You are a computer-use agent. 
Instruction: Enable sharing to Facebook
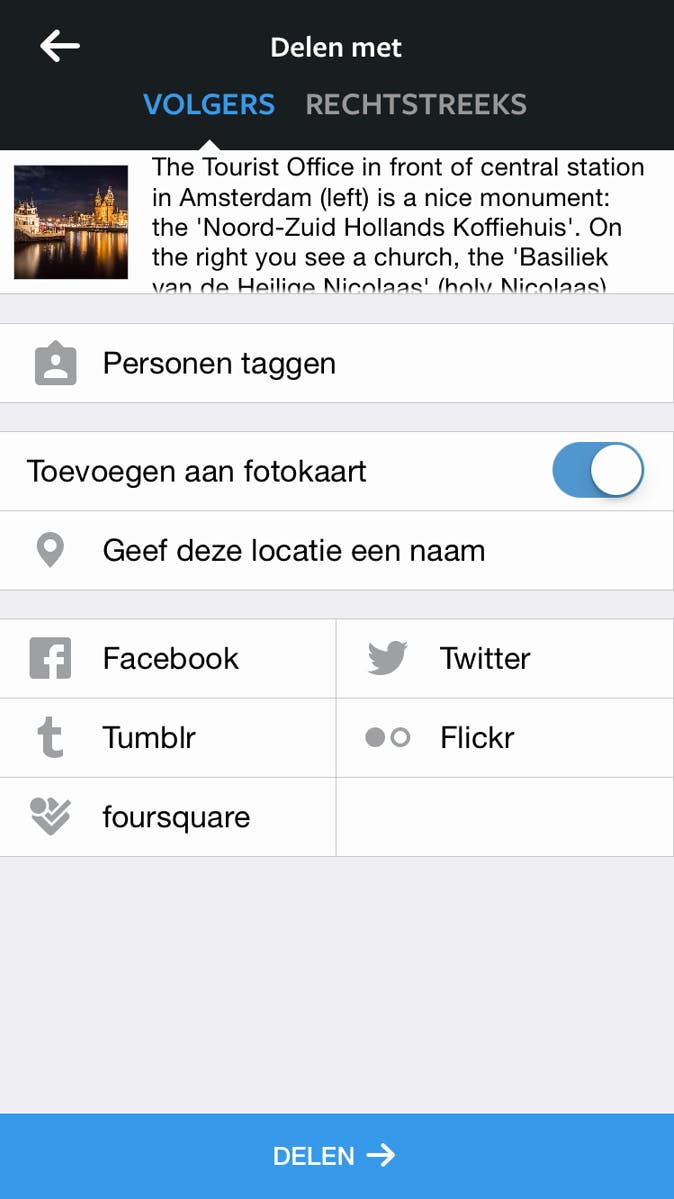168,658
